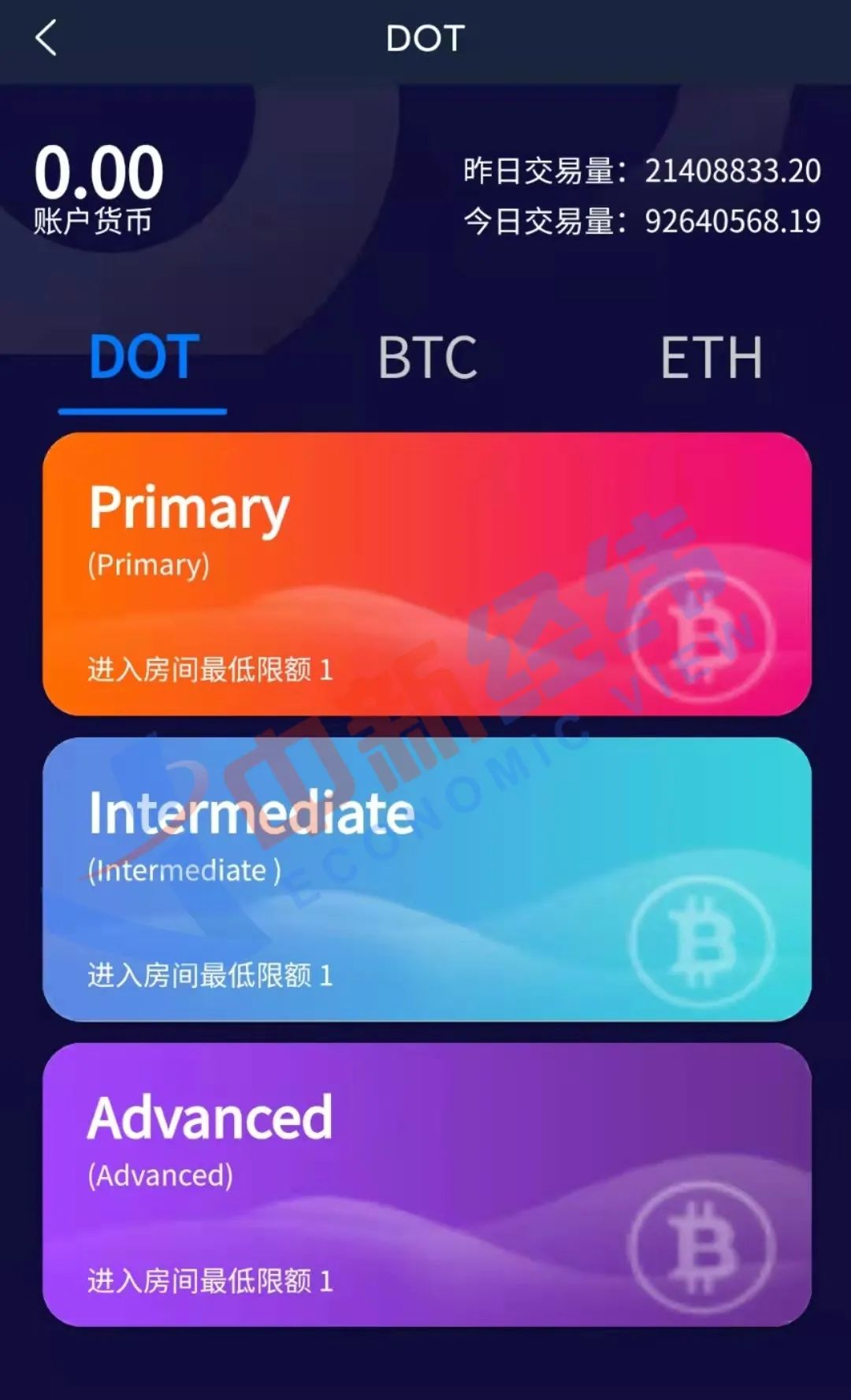Viewport: 851px width, 1400px height.
Task: Select the DOT tab
Action: (142, 358)
